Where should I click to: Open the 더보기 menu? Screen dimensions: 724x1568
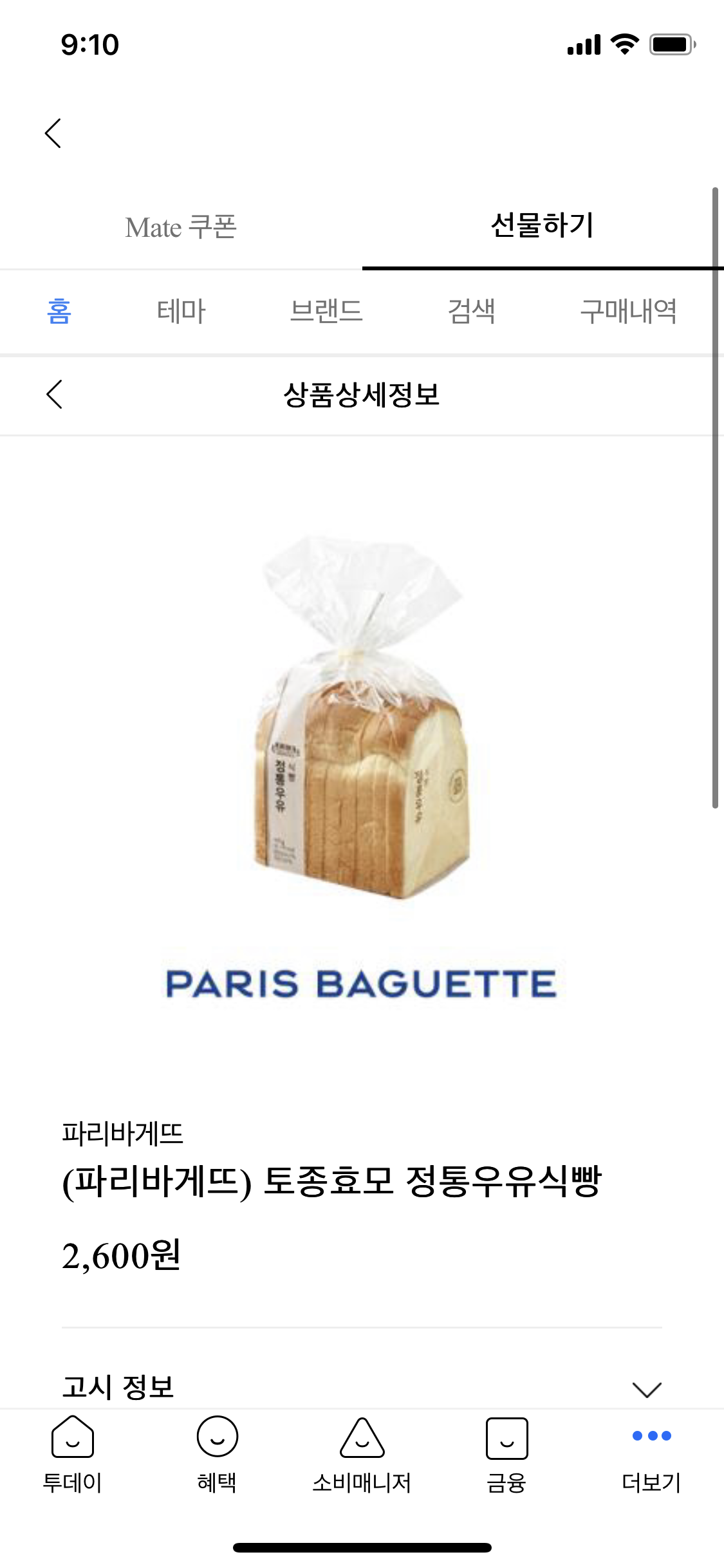[x=651, y=1454]
